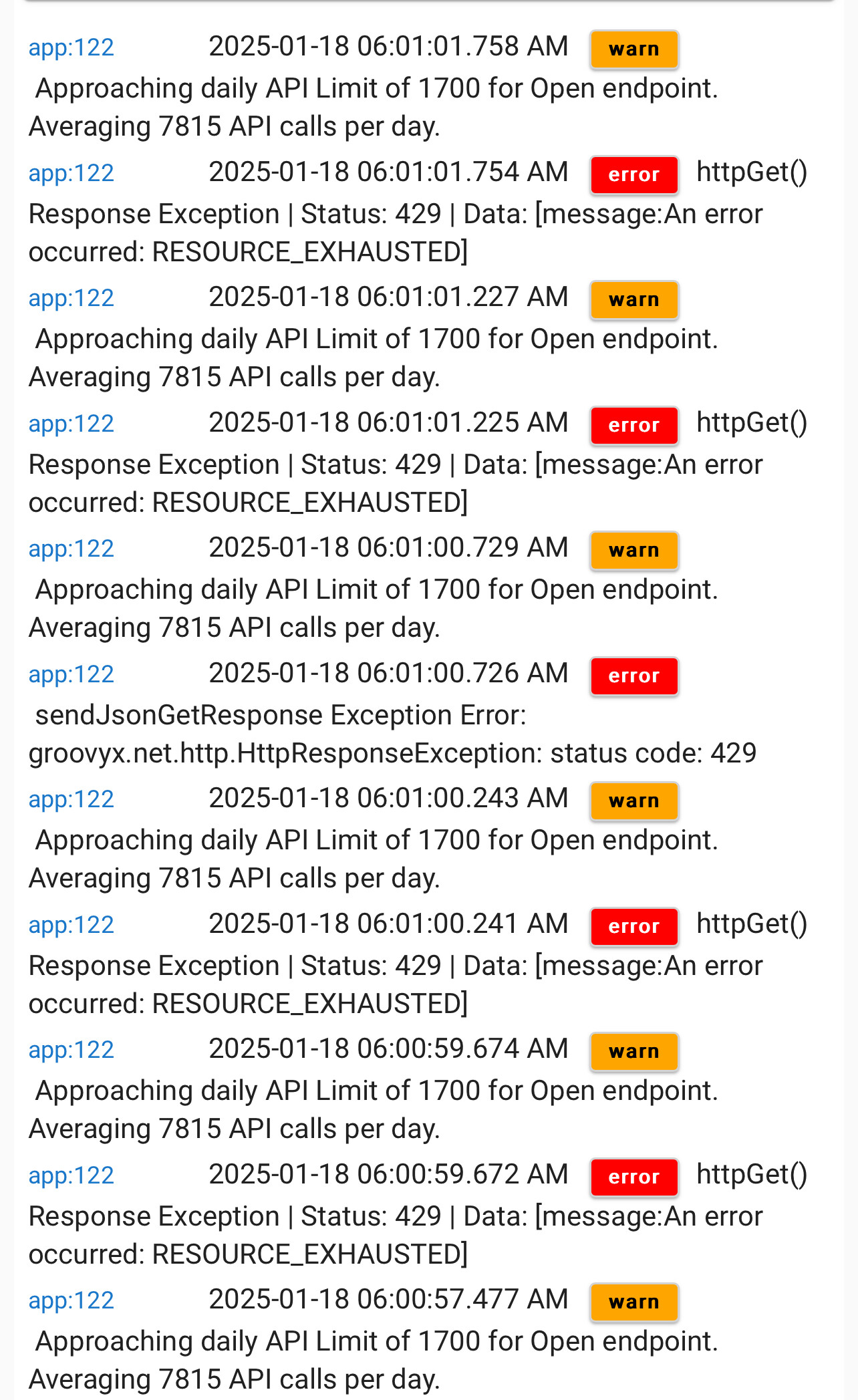Open app:122 link for 06:01:01.758 entry
Image resolution: width=858 pixels, height=1400 pixels.
point(71,48)
